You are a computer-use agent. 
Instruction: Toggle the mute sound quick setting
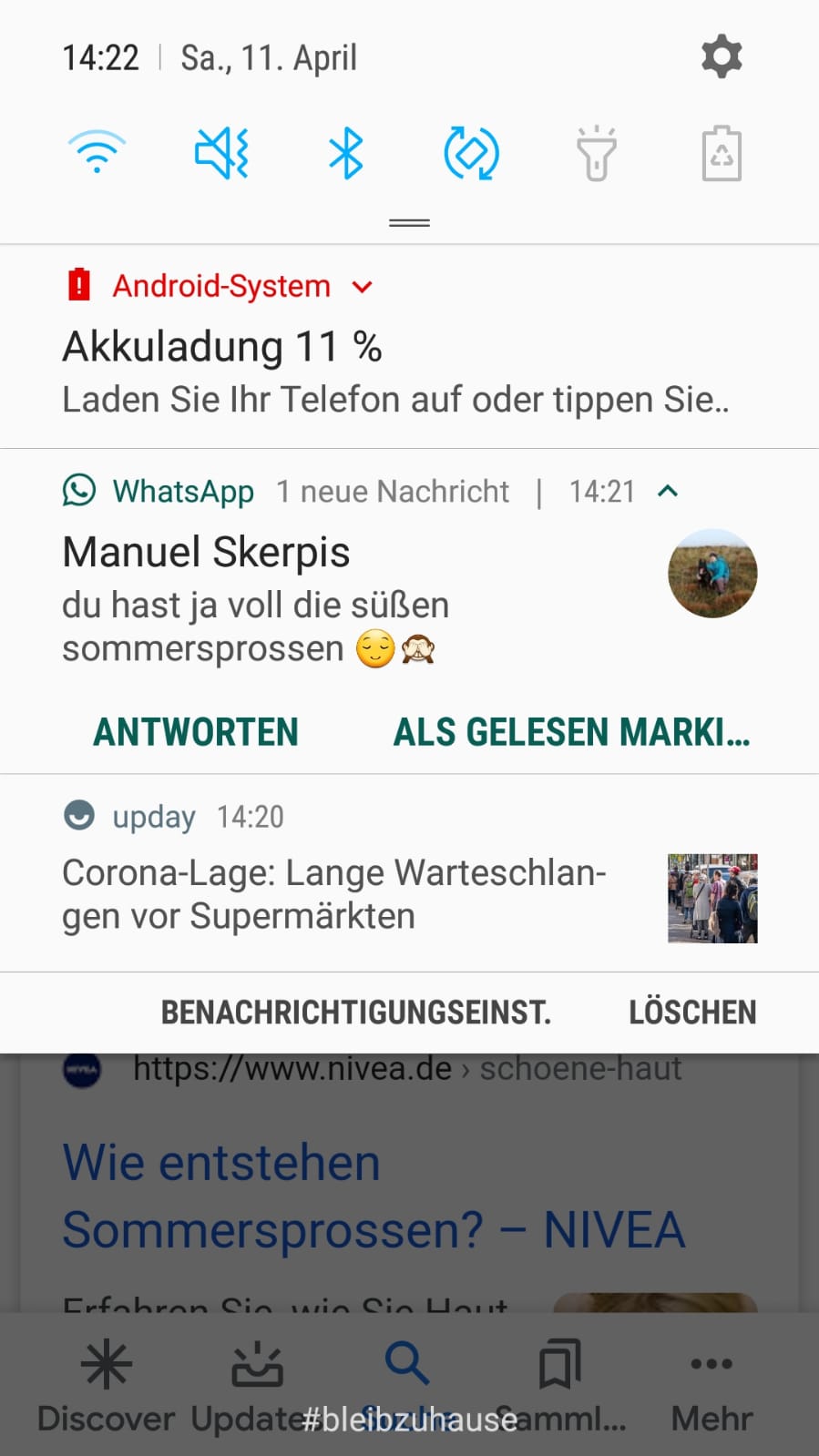[221, 152]
